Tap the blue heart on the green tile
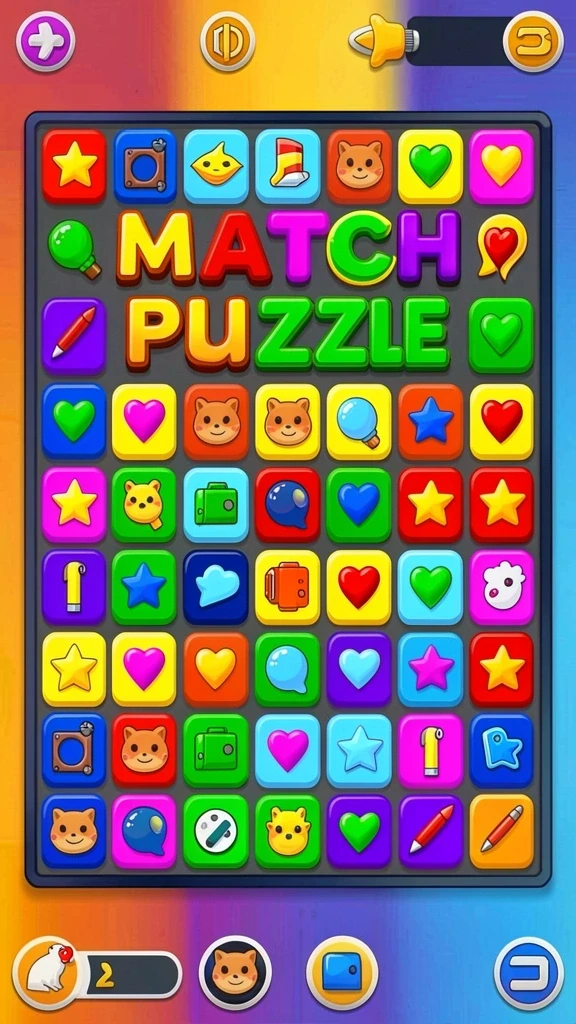Viewport: 576px width, 1024px height. click(359, 504)
